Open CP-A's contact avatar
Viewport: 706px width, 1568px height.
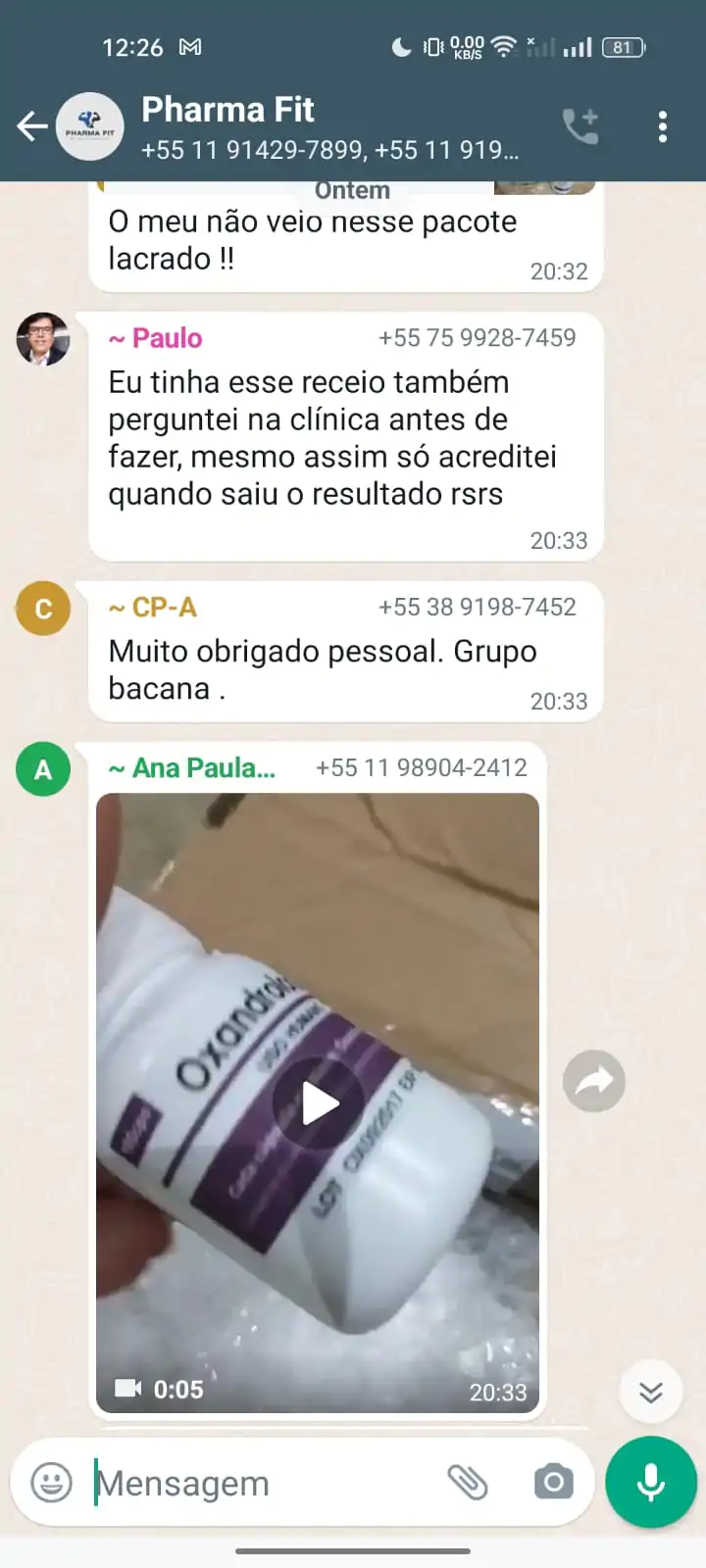tap(43, 609)
